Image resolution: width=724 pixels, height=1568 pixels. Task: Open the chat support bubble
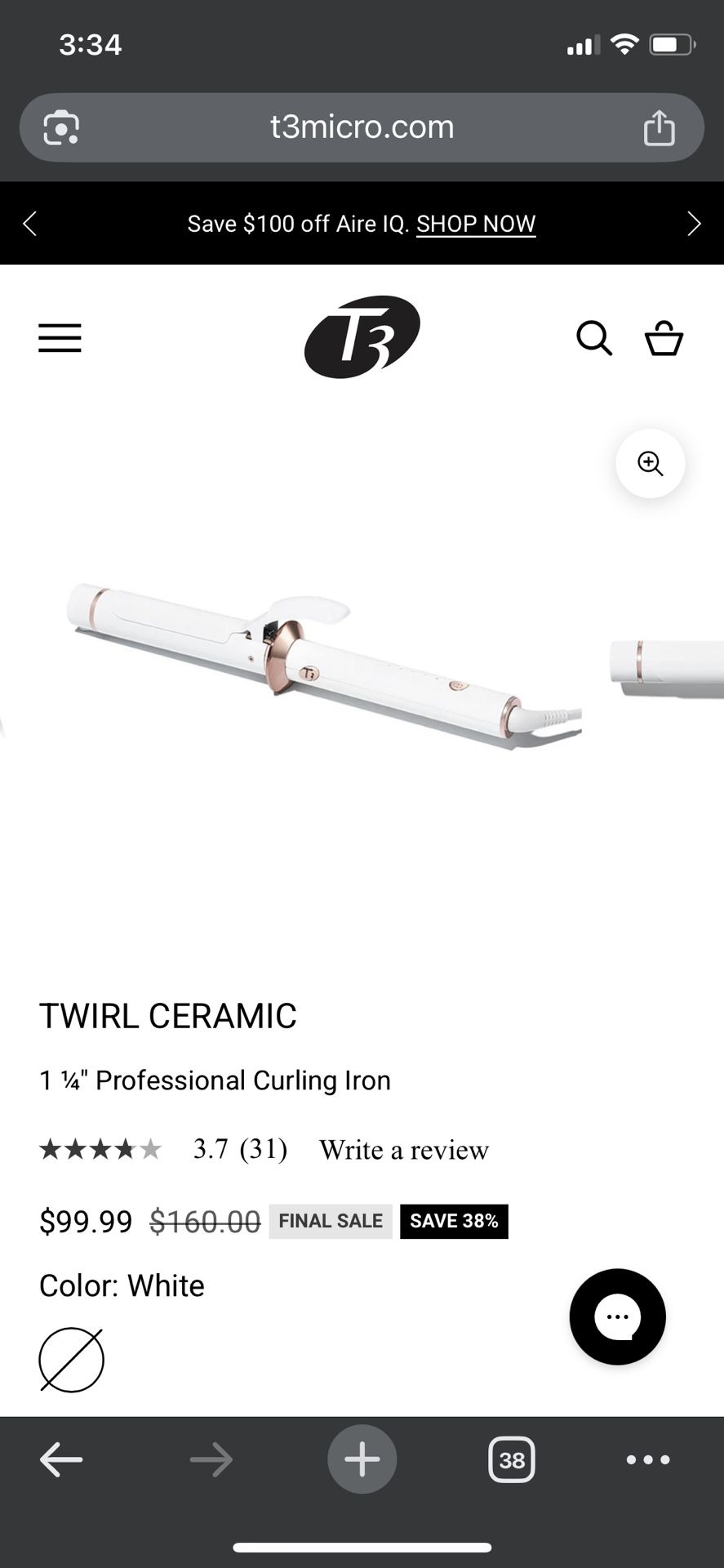tap(617, 1316)
